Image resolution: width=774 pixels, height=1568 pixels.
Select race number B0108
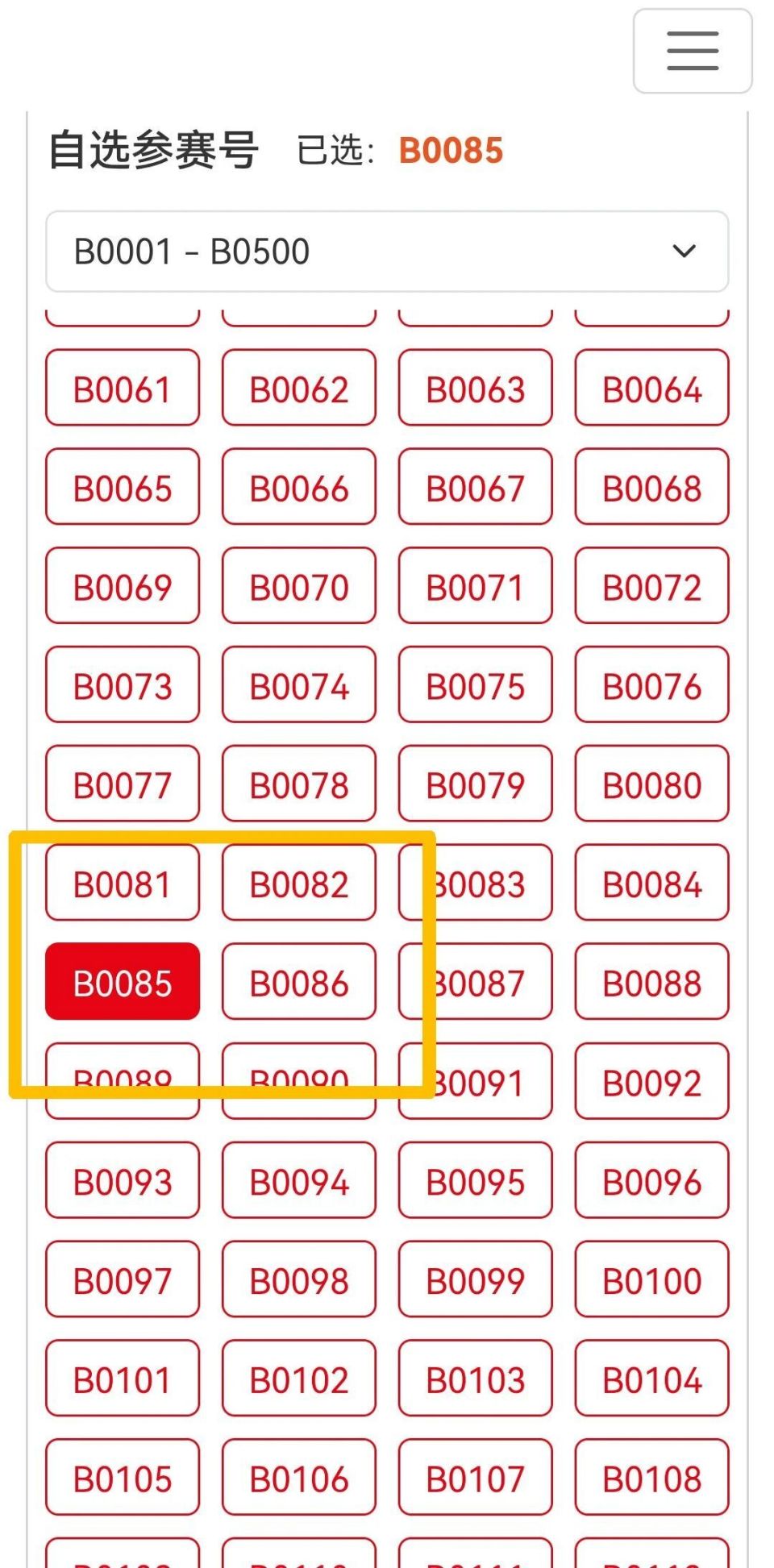click(x=651, y=1478)
